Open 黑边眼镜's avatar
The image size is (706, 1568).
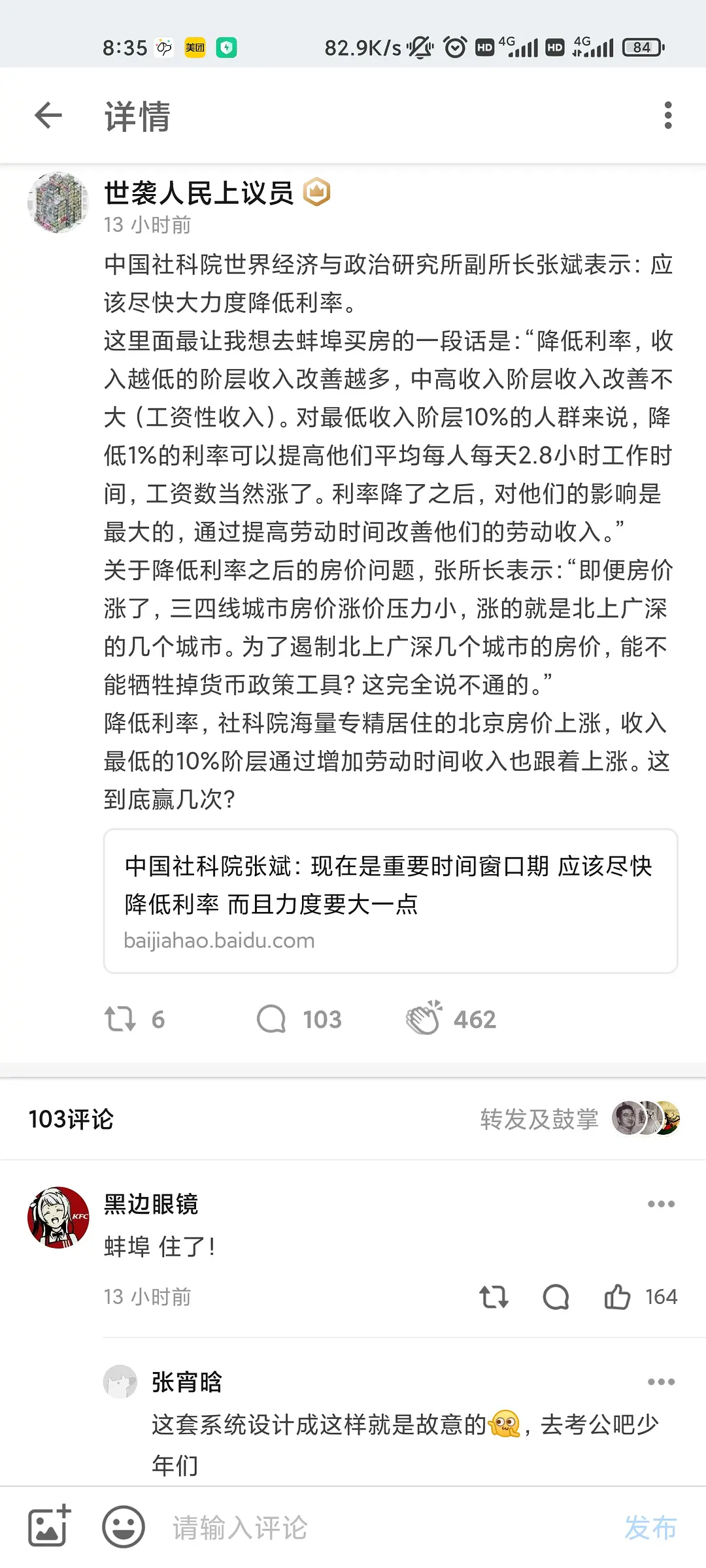coord(58,1217)
